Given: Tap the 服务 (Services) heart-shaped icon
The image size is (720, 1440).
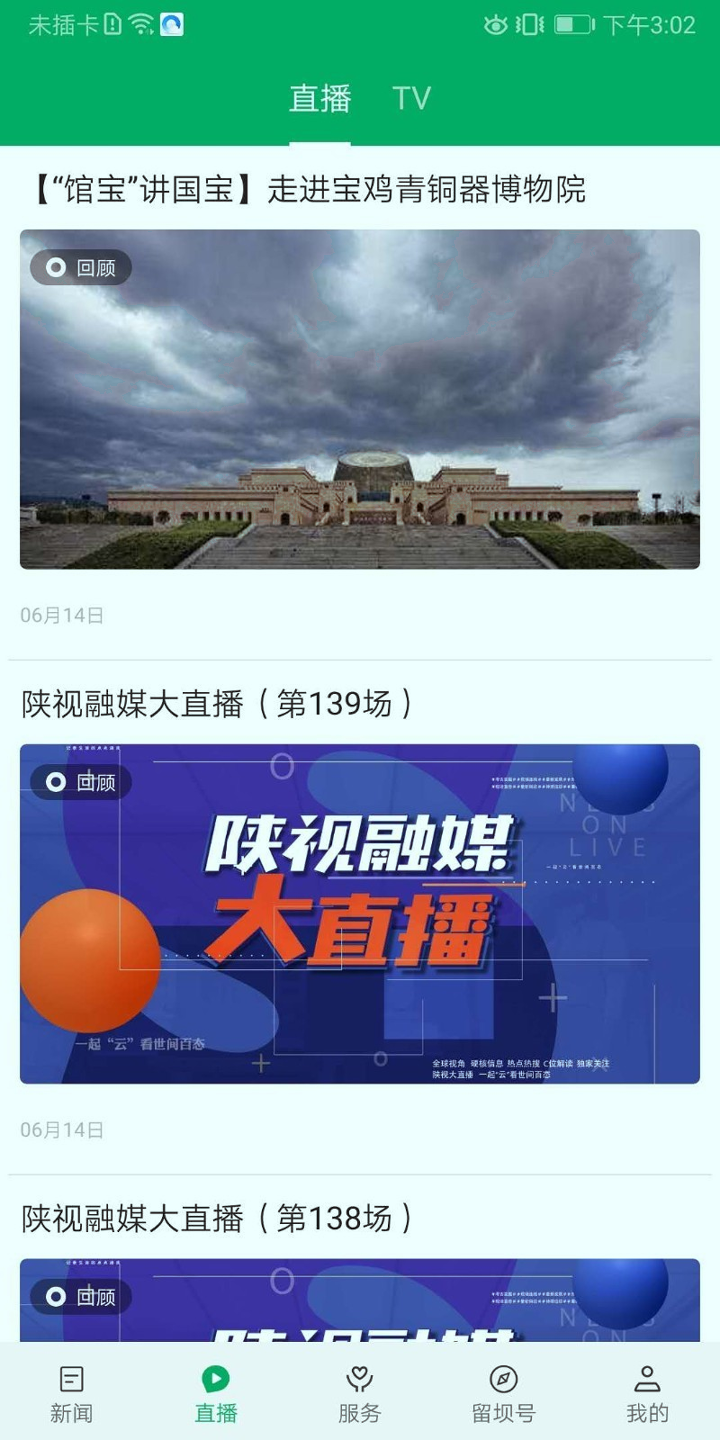Looking at the screenshot, I should point(358,1378).
